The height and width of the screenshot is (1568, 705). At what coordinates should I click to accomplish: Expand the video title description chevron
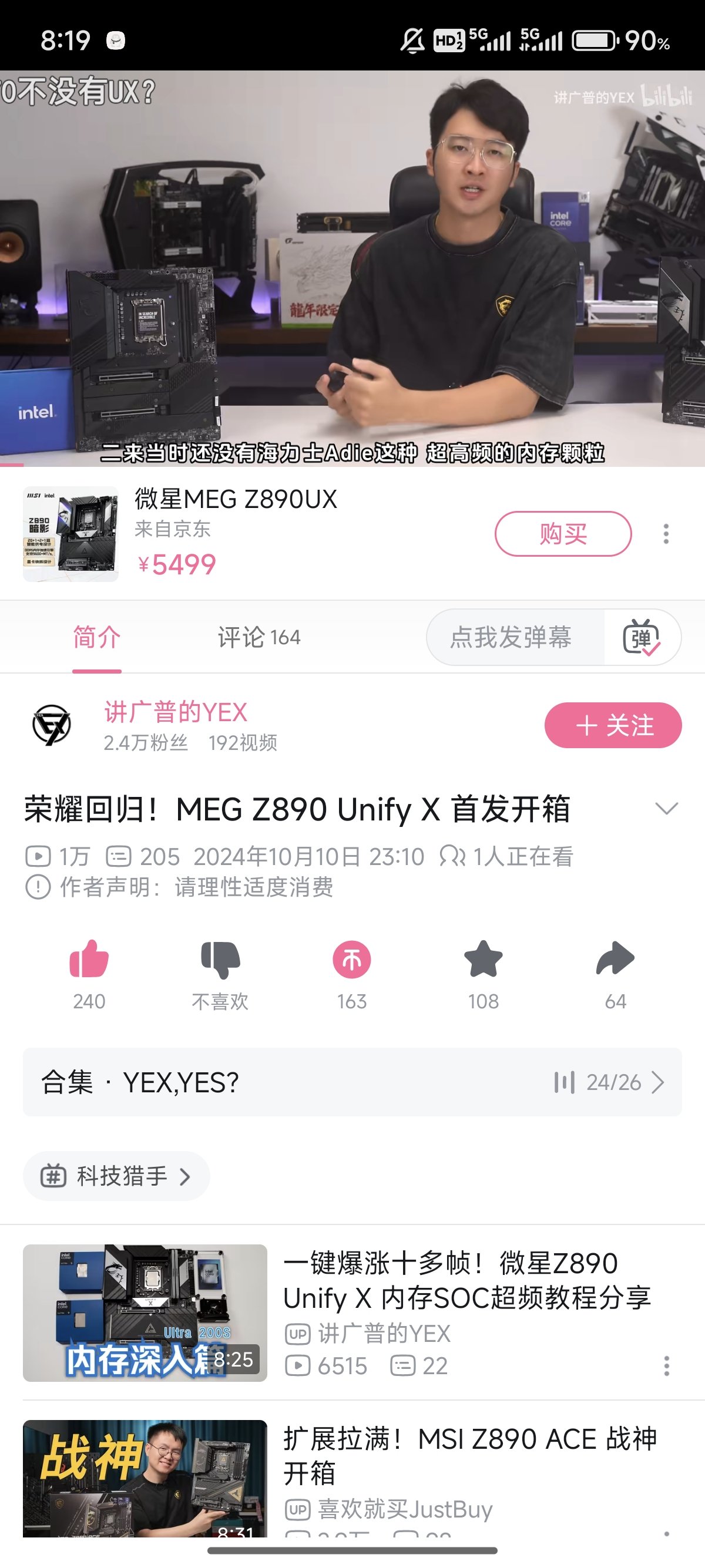click(666, 808)
